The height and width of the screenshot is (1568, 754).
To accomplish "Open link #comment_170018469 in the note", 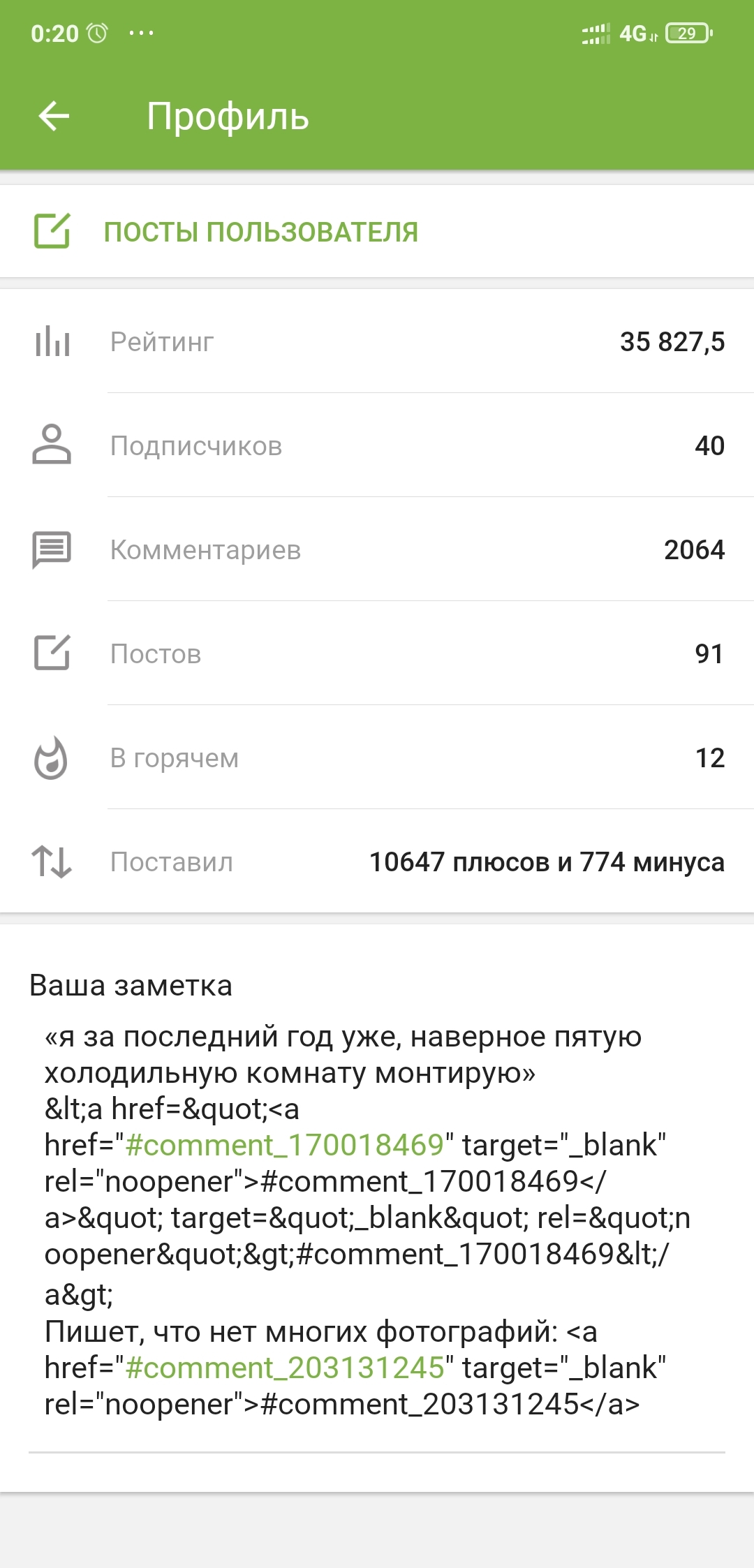I will pyautogui.click(x=284, y=1145).
